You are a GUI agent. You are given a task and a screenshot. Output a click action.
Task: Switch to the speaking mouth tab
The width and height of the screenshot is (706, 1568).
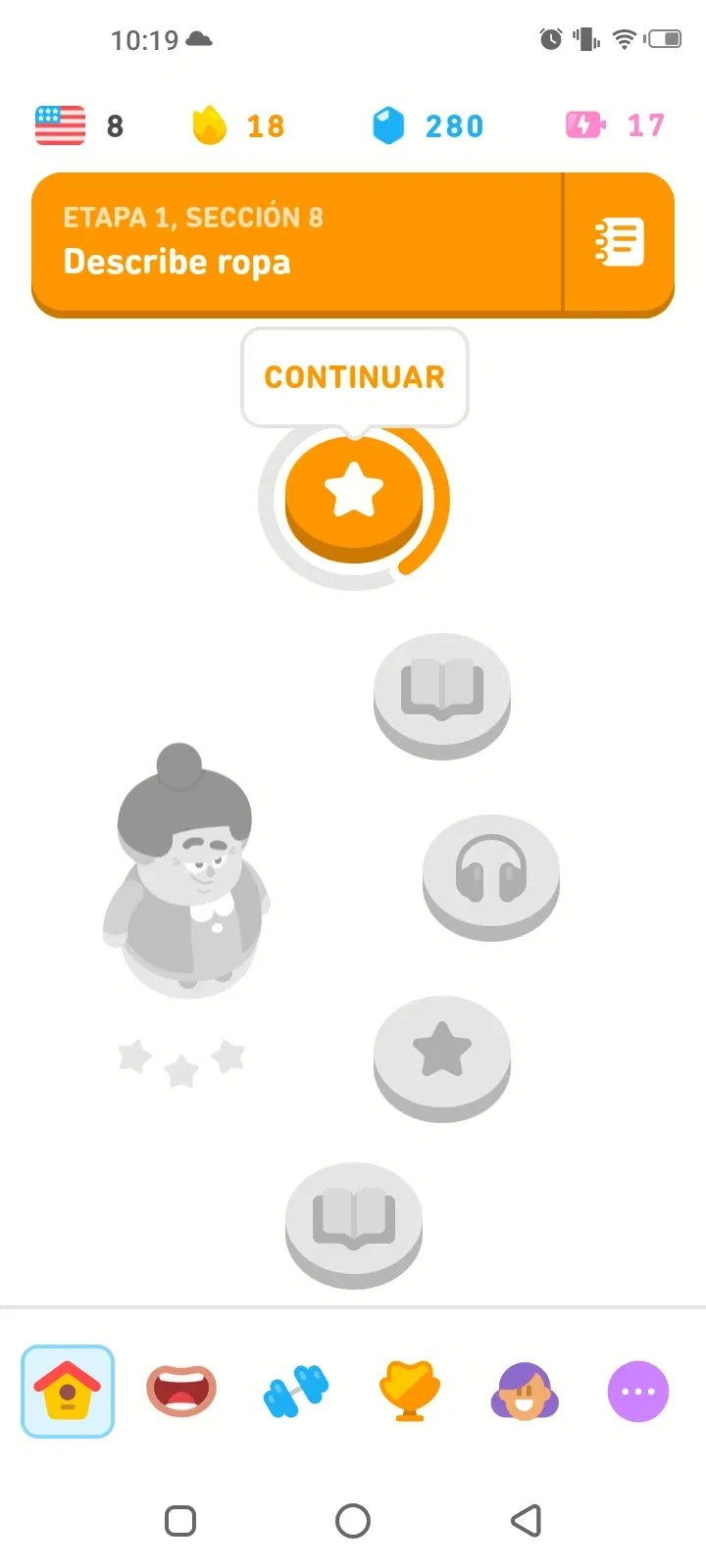[x=181, y=1391]
